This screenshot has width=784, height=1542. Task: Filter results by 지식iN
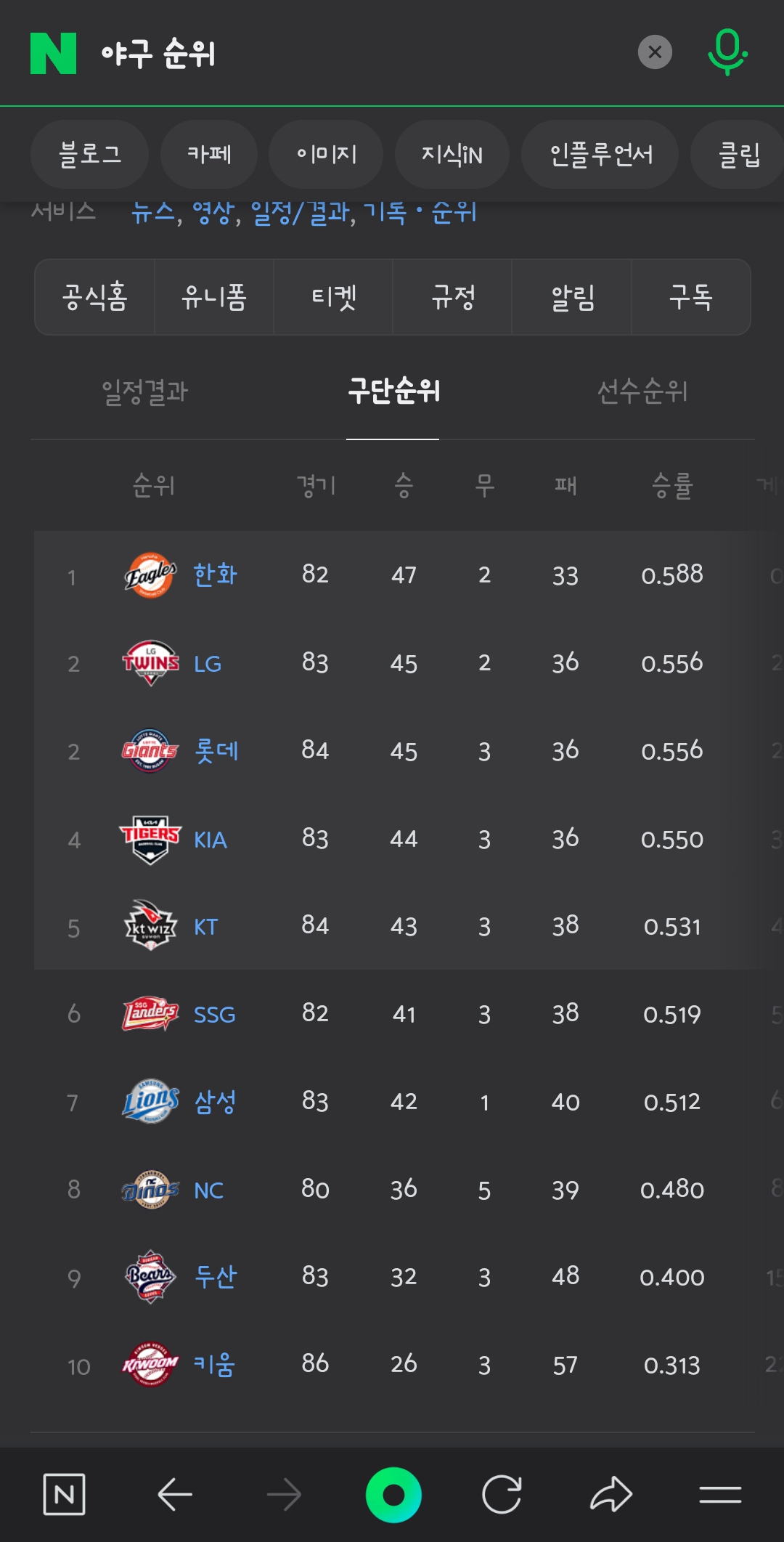452,155
